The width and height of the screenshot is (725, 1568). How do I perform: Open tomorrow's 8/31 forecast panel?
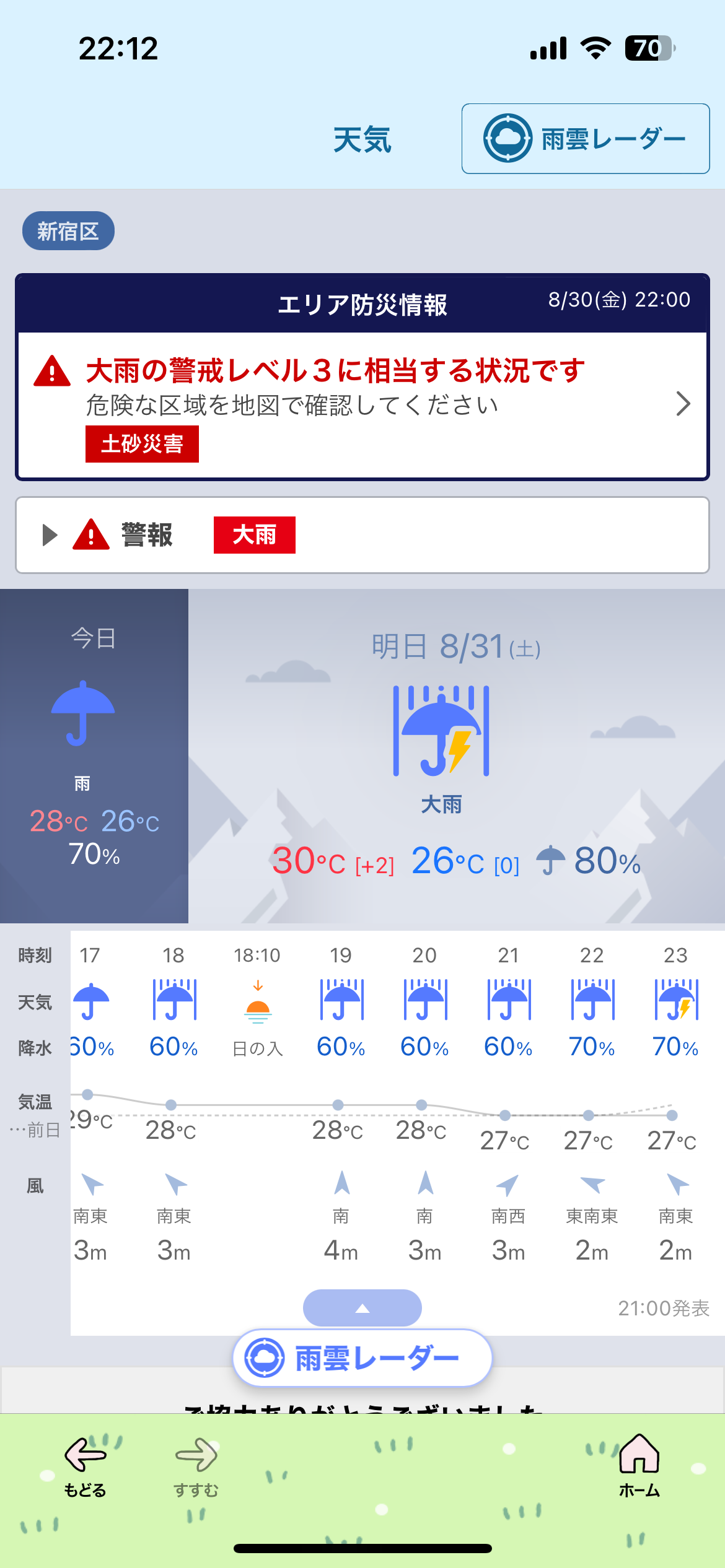[x=456, y=756]
